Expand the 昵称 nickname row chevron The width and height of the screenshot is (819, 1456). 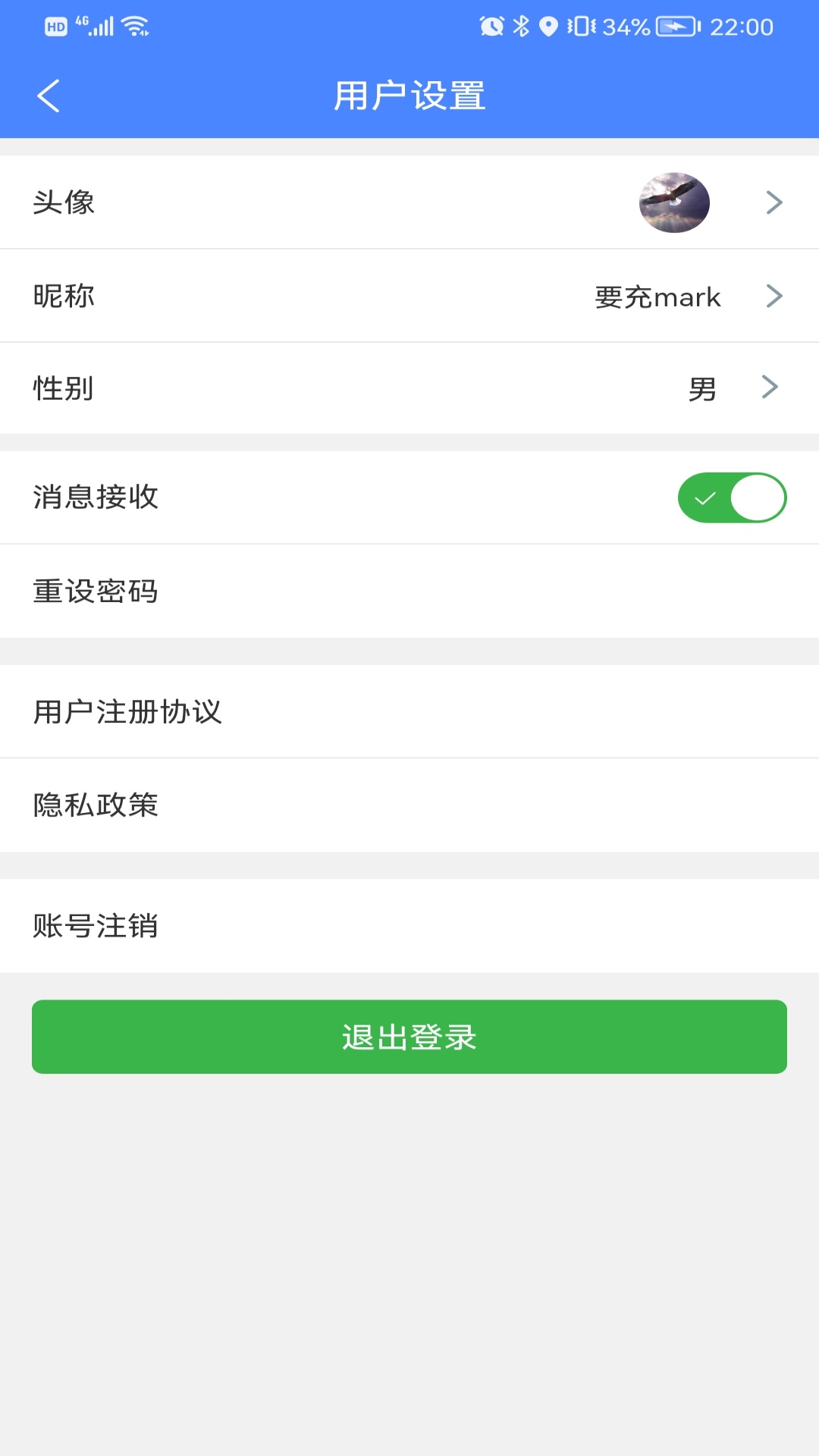pyautogui.click(x=774, y=296)
